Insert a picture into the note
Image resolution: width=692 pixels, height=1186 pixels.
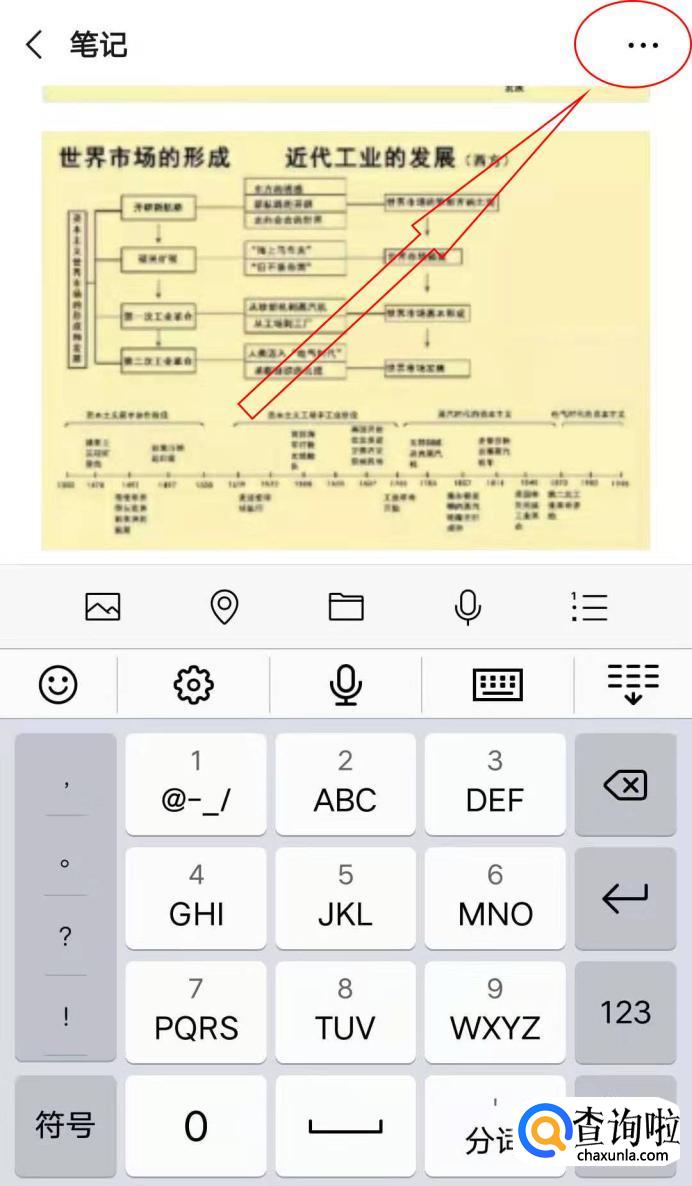(103, 606)
